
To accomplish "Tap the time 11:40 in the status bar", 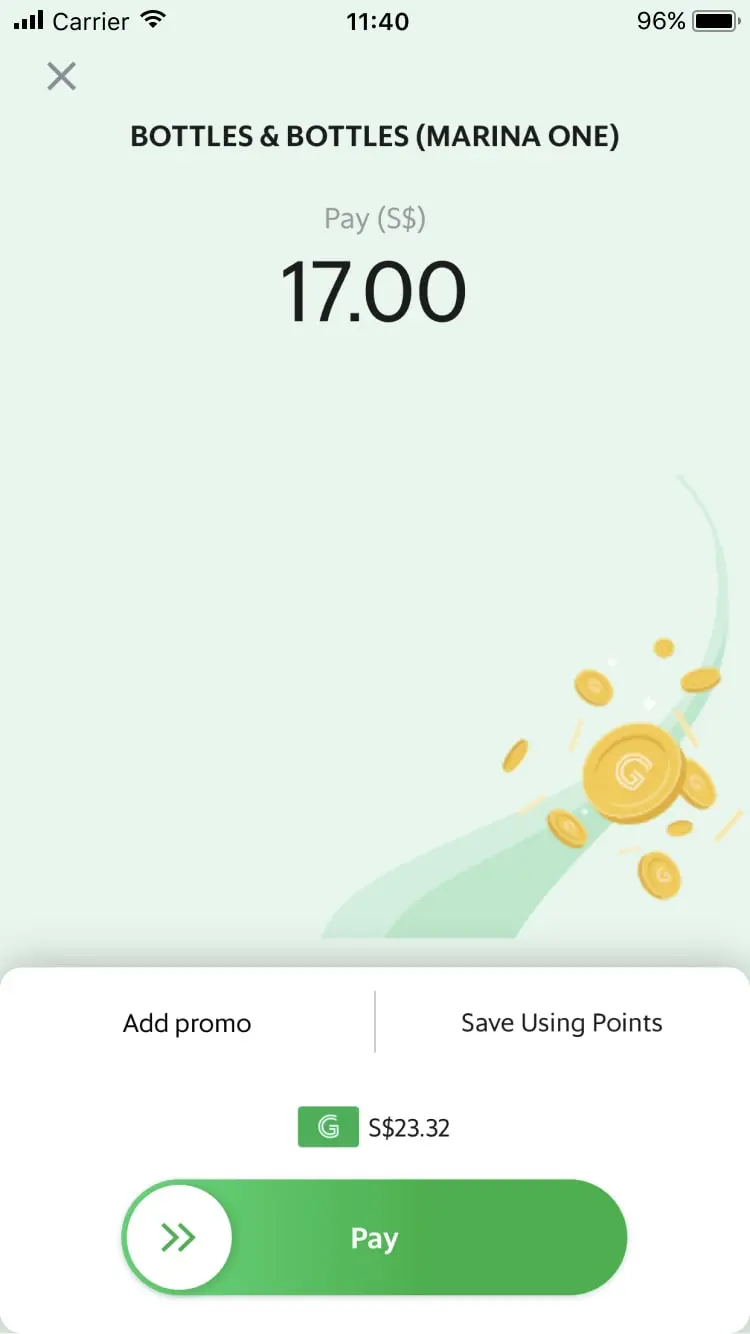I will [x=377, y=21].
